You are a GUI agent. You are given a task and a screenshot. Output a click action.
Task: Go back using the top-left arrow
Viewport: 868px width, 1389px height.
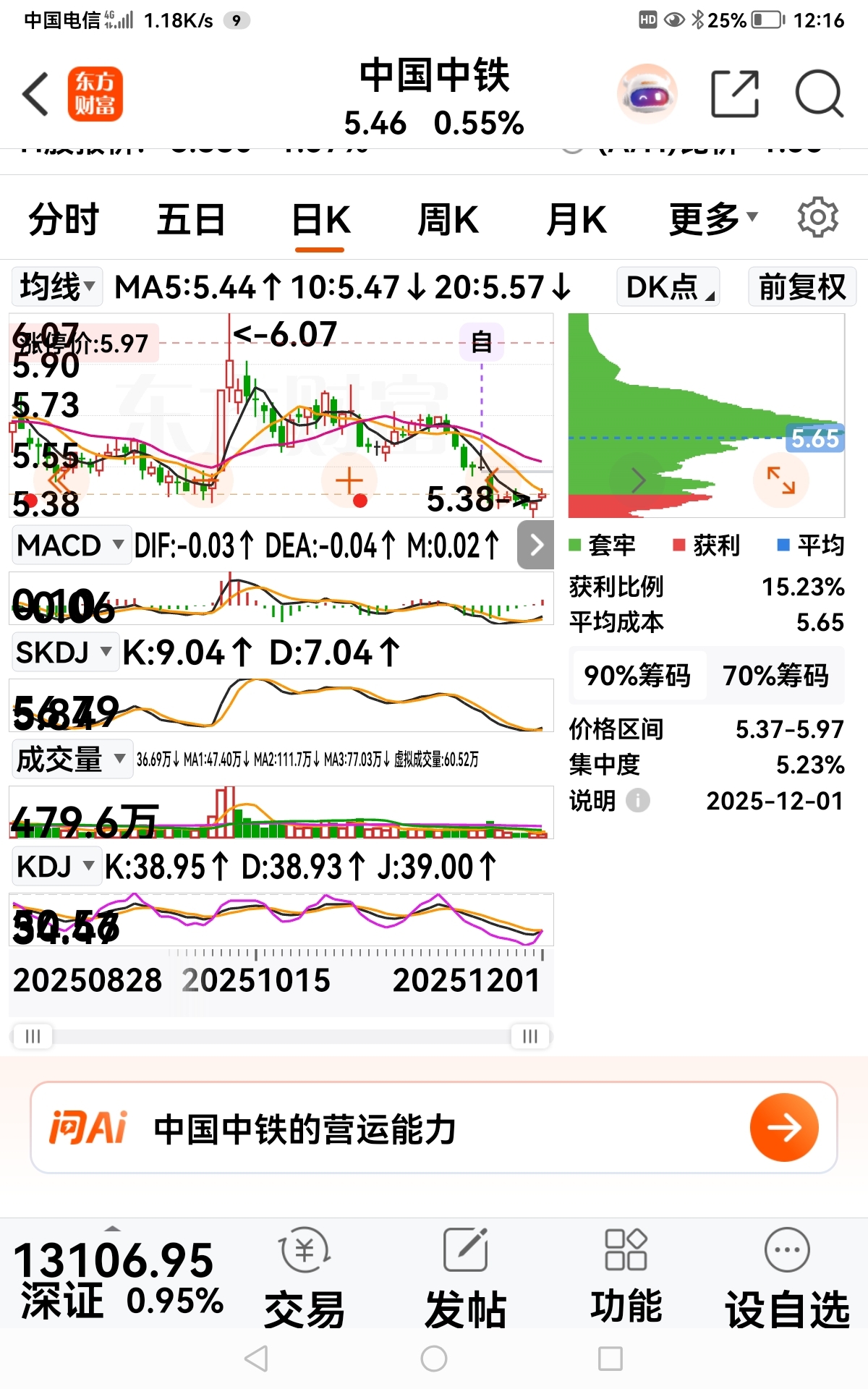tap(35, 94)
